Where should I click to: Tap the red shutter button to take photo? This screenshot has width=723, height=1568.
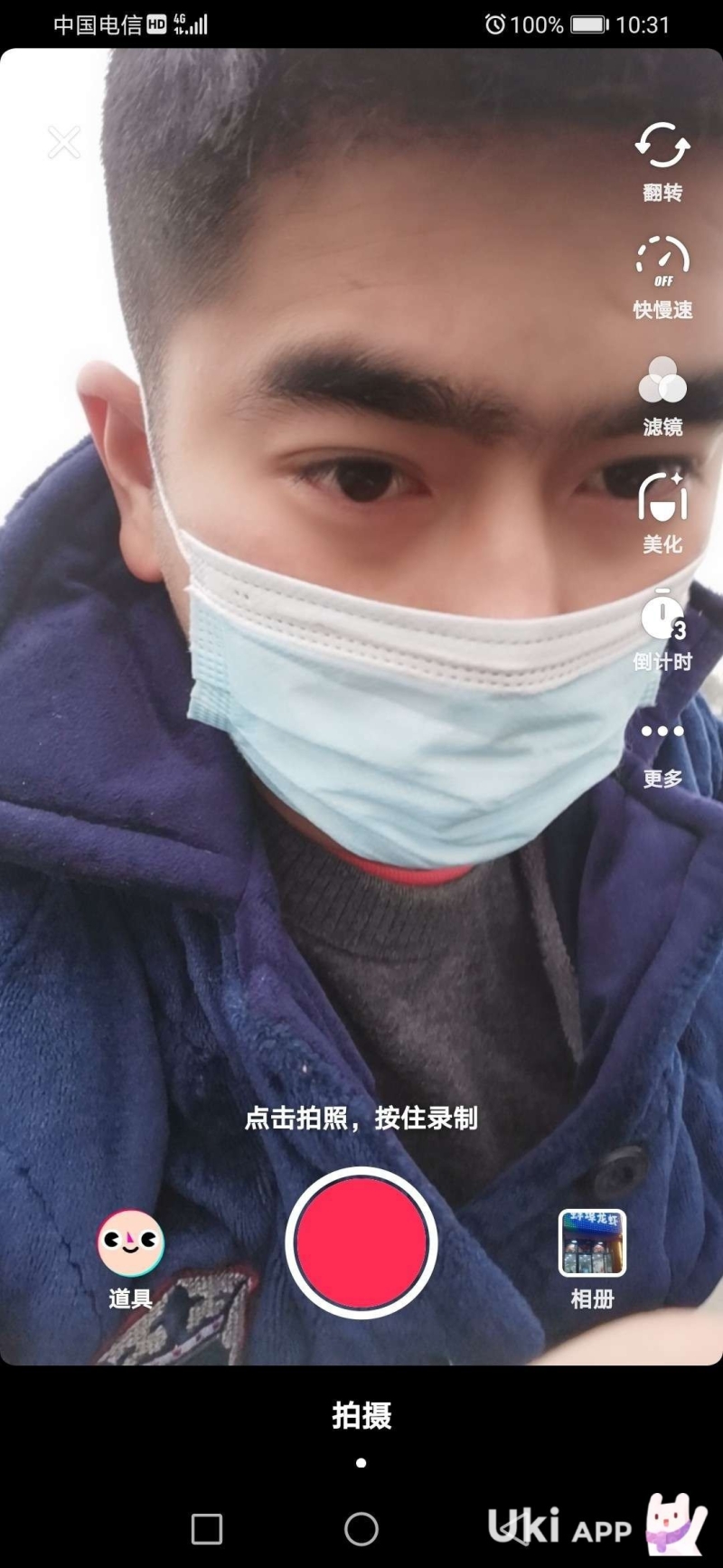click(361, 1243)
